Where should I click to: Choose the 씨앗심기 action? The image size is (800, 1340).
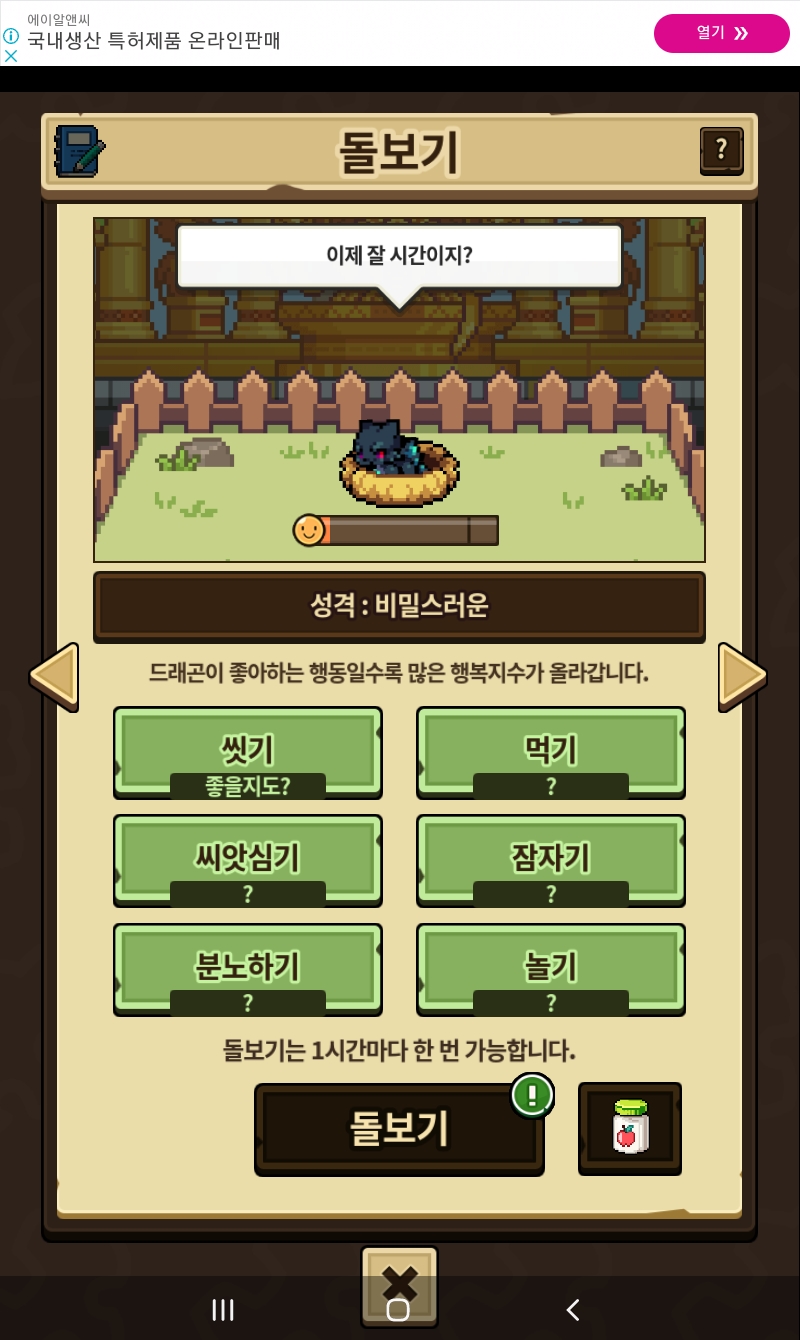247,860
